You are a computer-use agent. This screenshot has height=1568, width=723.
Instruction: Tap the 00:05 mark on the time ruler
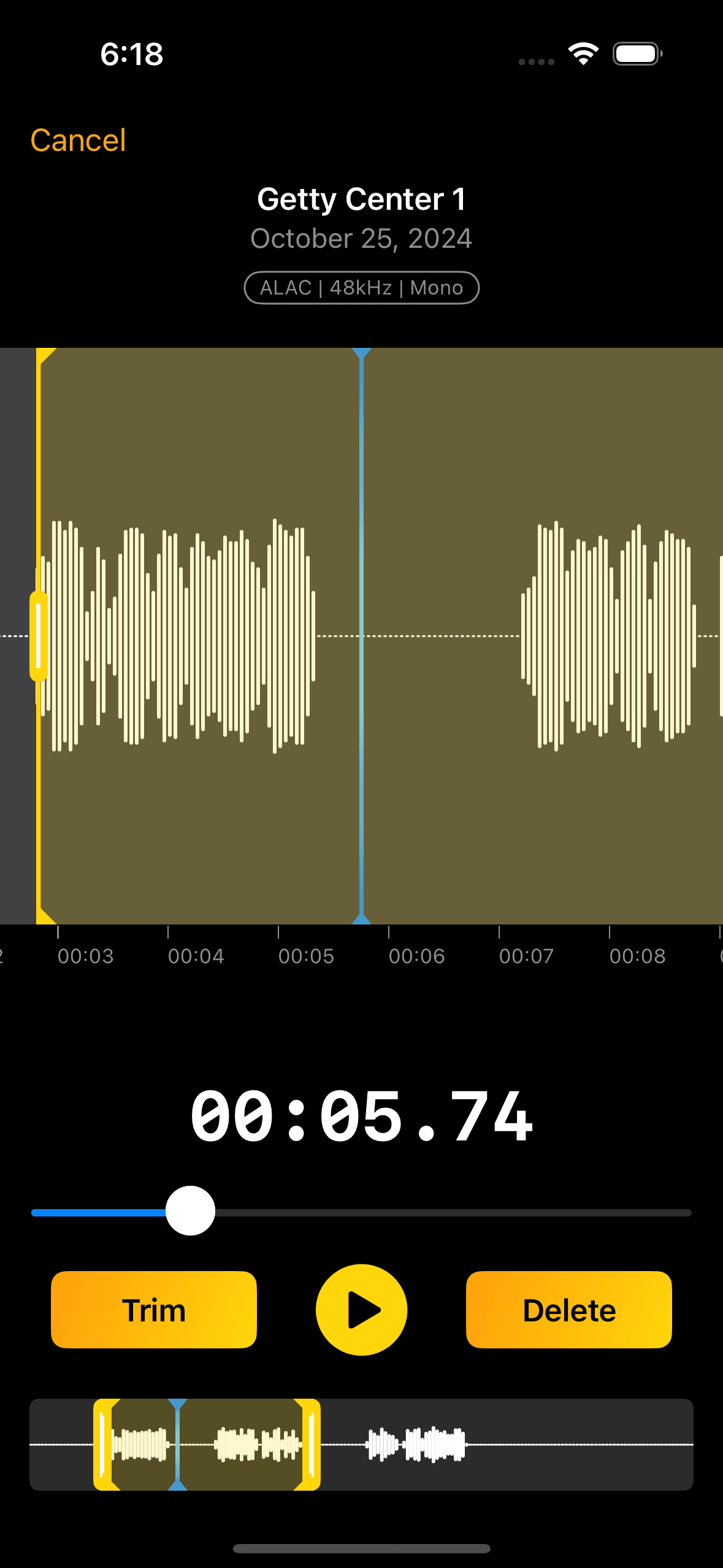(307, 956)
